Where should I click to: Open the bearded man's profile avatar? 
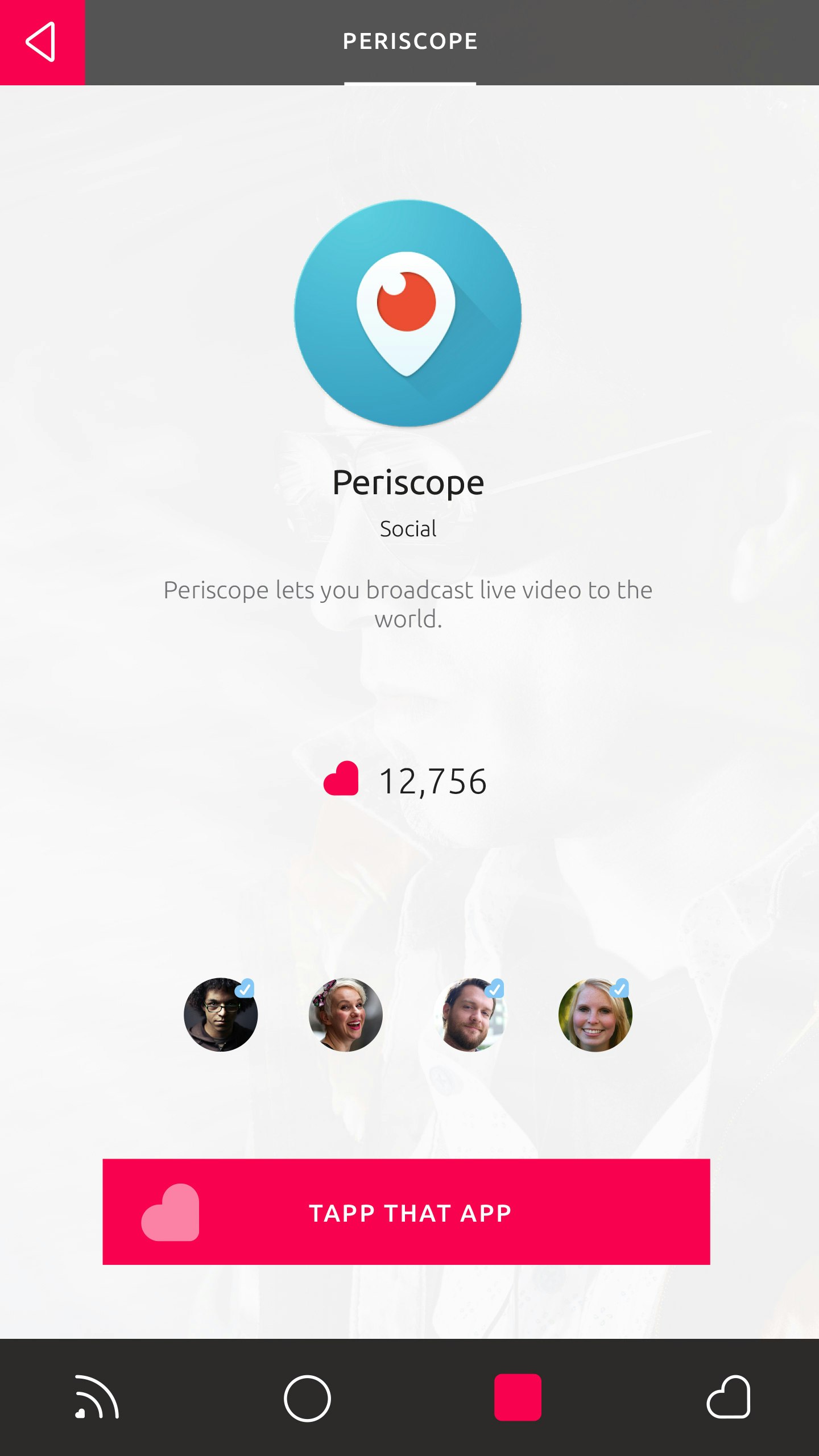coord(470,1015)
